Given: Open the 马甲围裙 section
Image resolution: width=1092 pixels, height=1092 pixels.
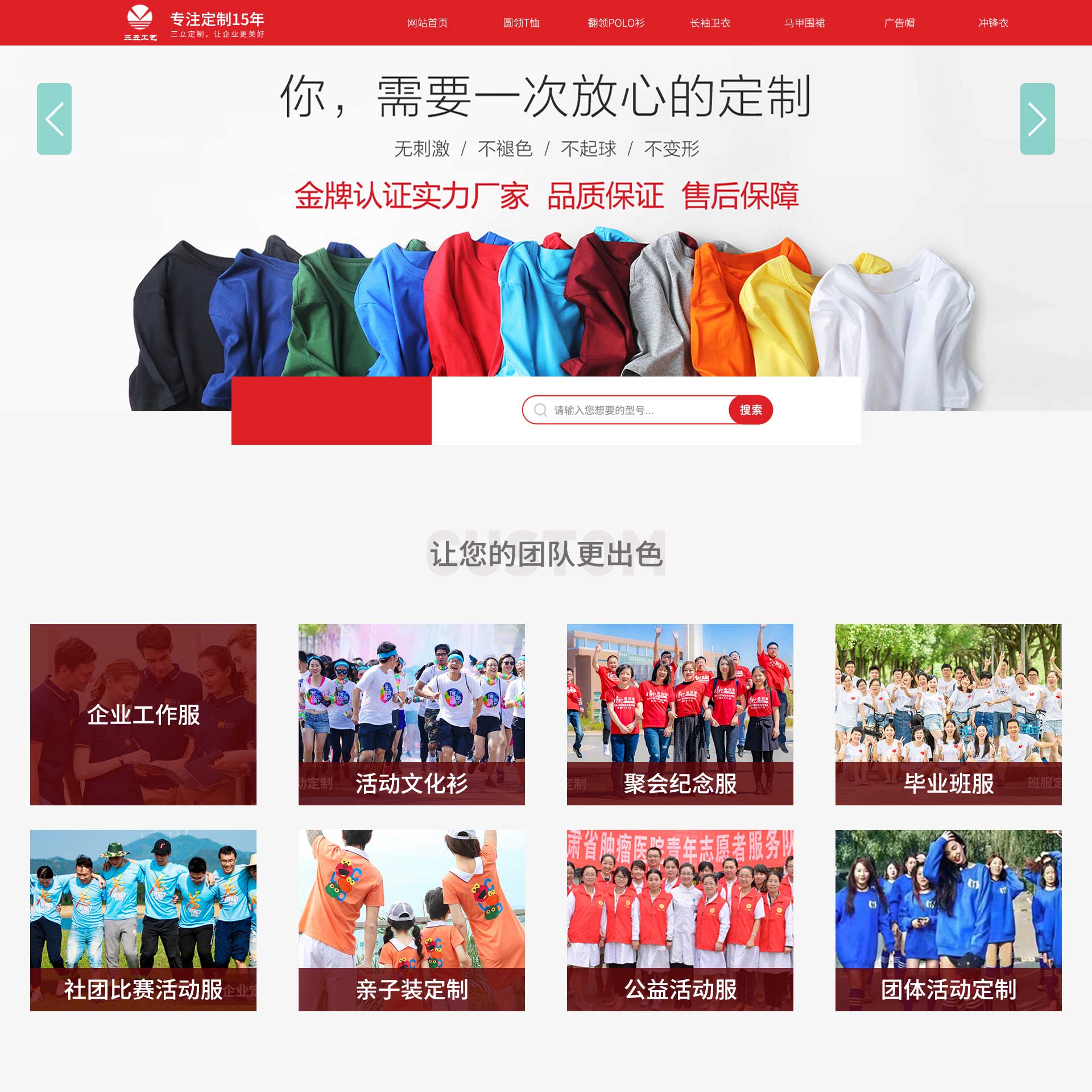Looking at the screenshot, I should pyautogui.click(x=804, y=23).
